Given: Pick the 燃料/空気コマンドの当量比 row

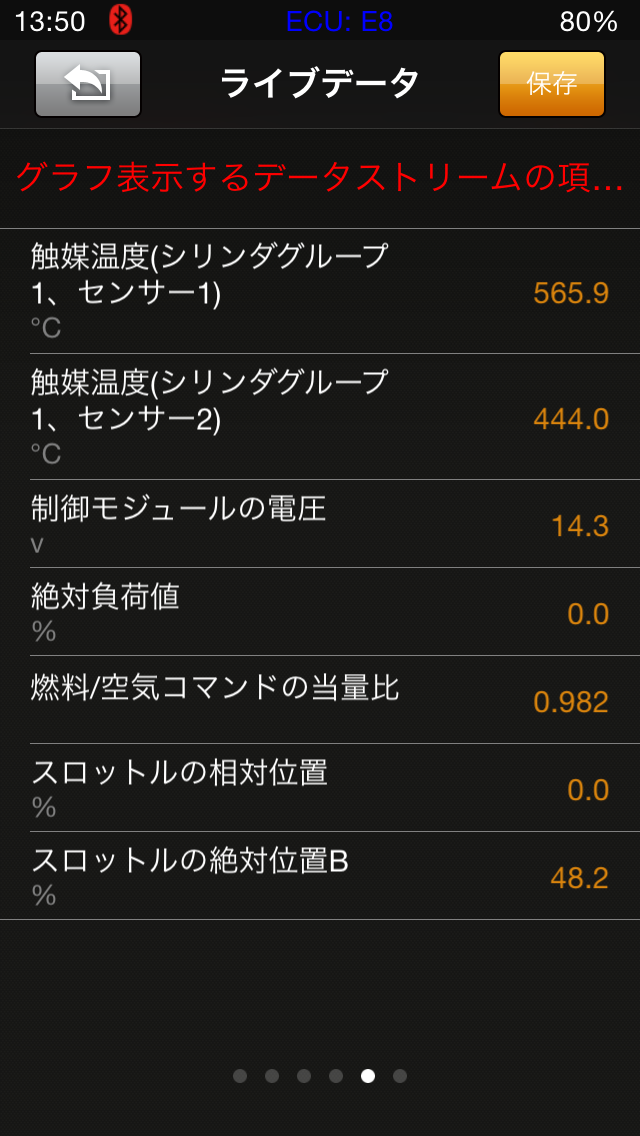Looking at the screenshot, I should pyautogui.click(x=320, y=700).
